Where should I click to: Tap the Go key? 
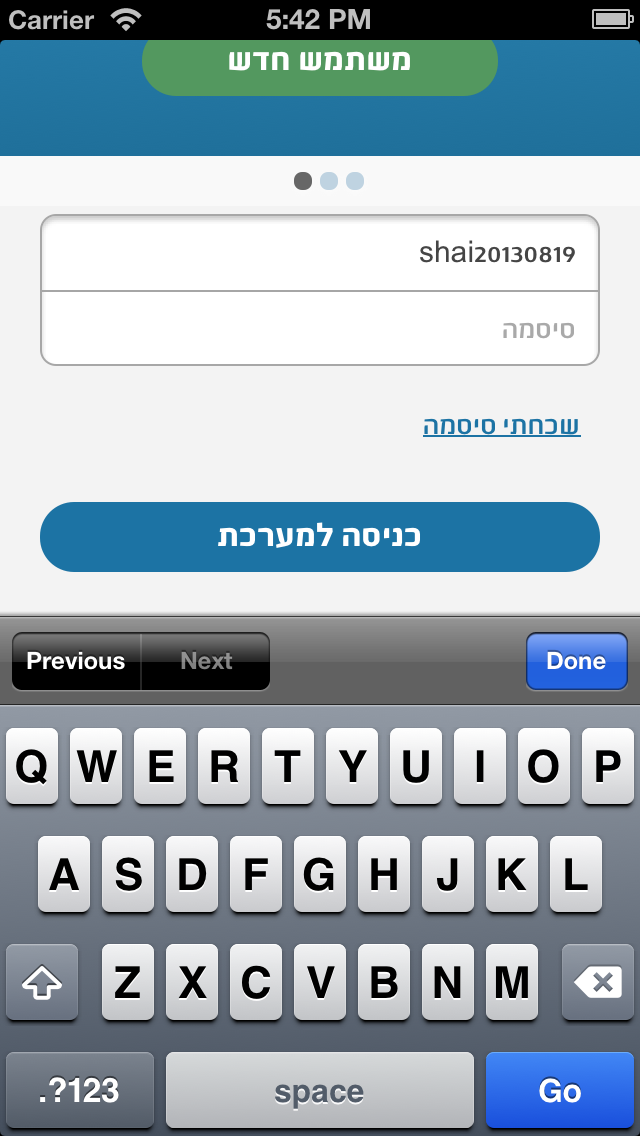(x=560, y=1090)
